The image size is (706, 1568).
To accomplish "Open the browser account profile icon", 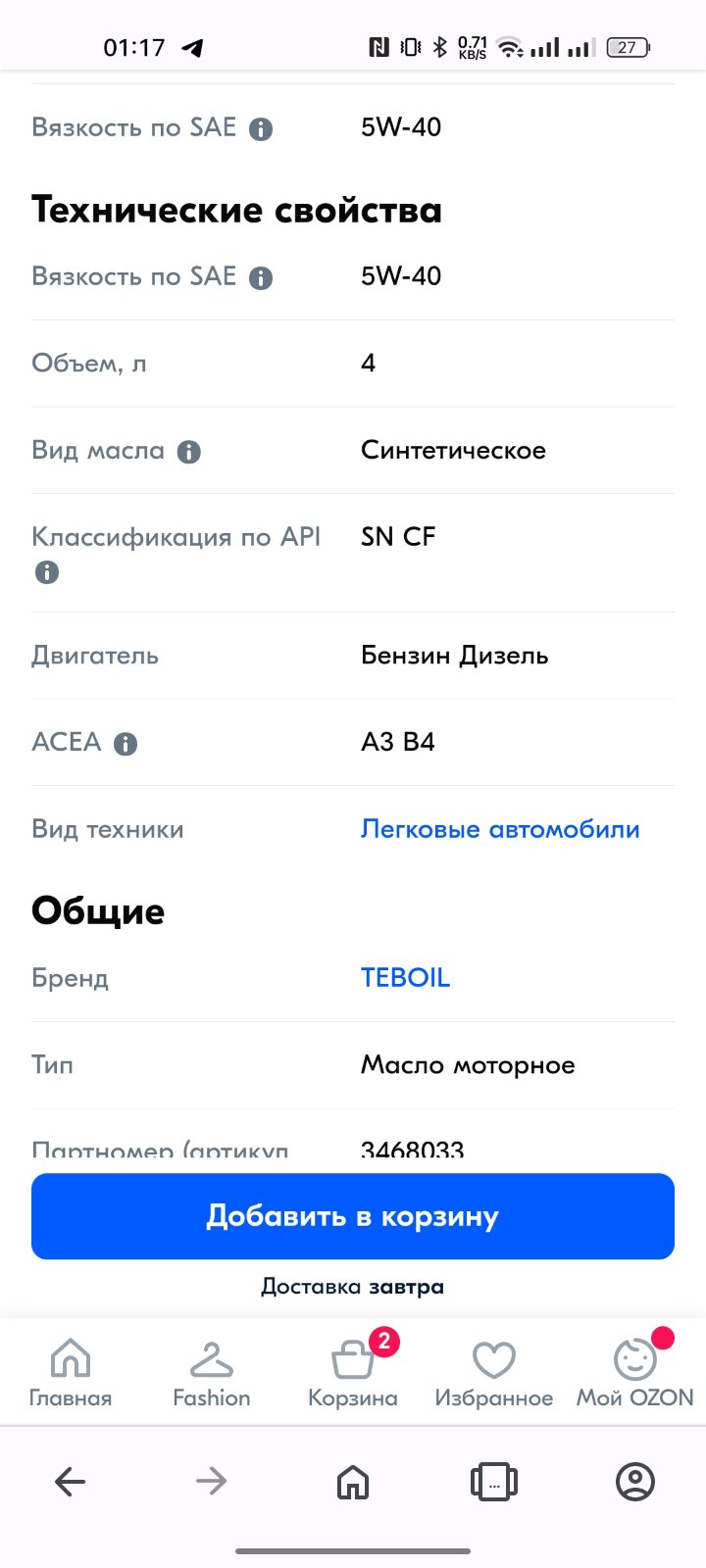I will pyautogui.click(x=635, y=1481).
